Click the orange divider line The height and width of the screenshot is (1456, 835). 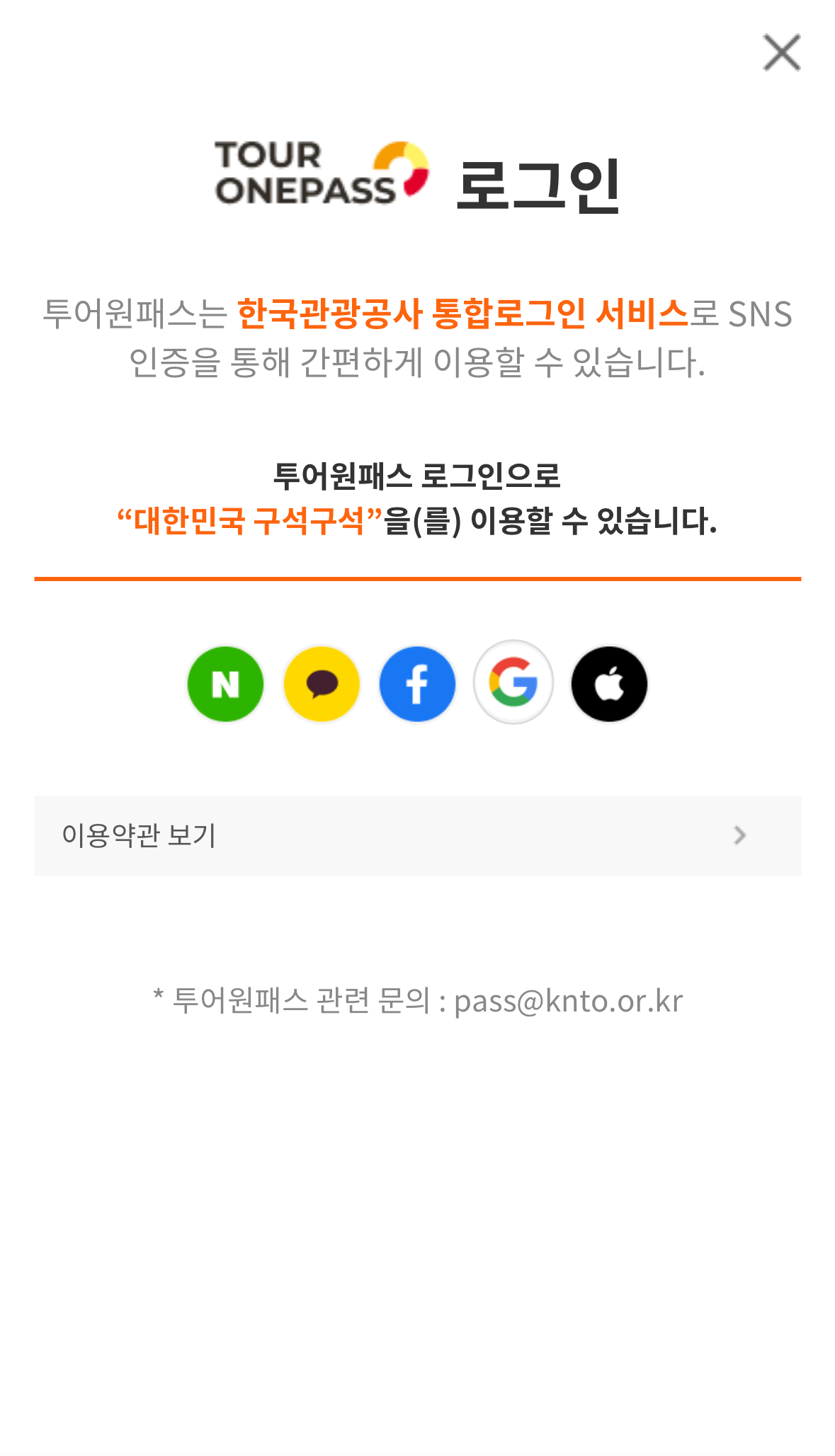click(x=418, y=579)
